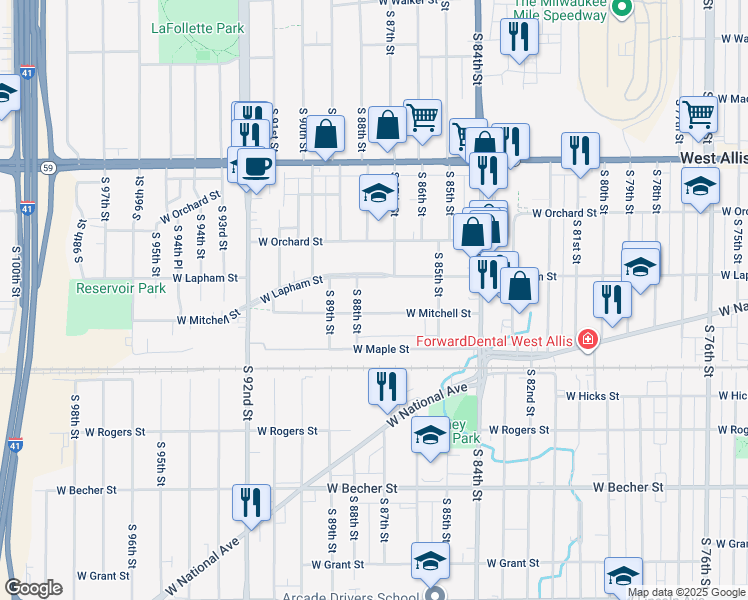Tap the coffee cup marker near S 92nd St
748x600 pixels.
point(255,165)
